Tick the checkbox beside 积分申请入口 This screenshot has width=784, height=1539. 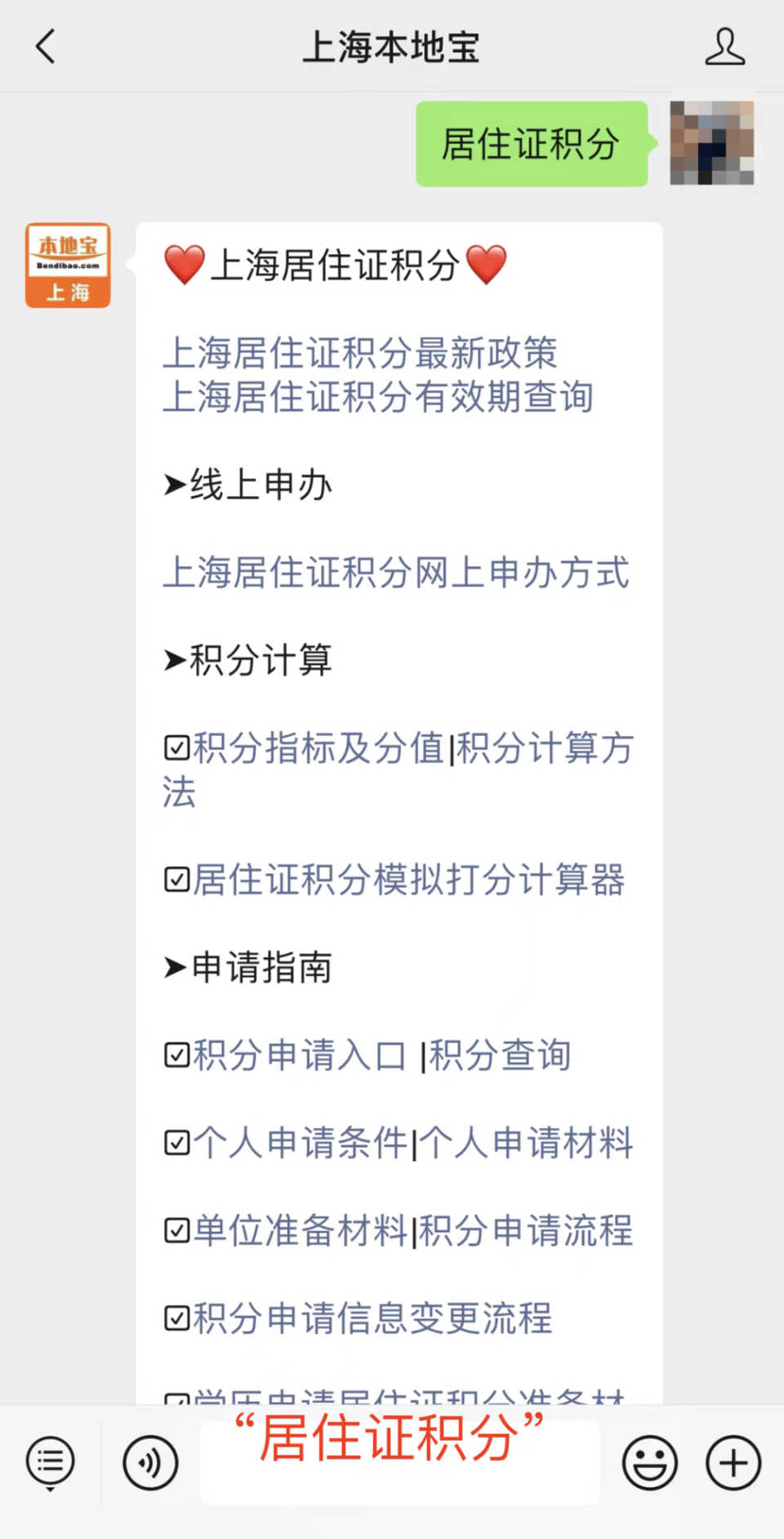(x=176, y=1055)
